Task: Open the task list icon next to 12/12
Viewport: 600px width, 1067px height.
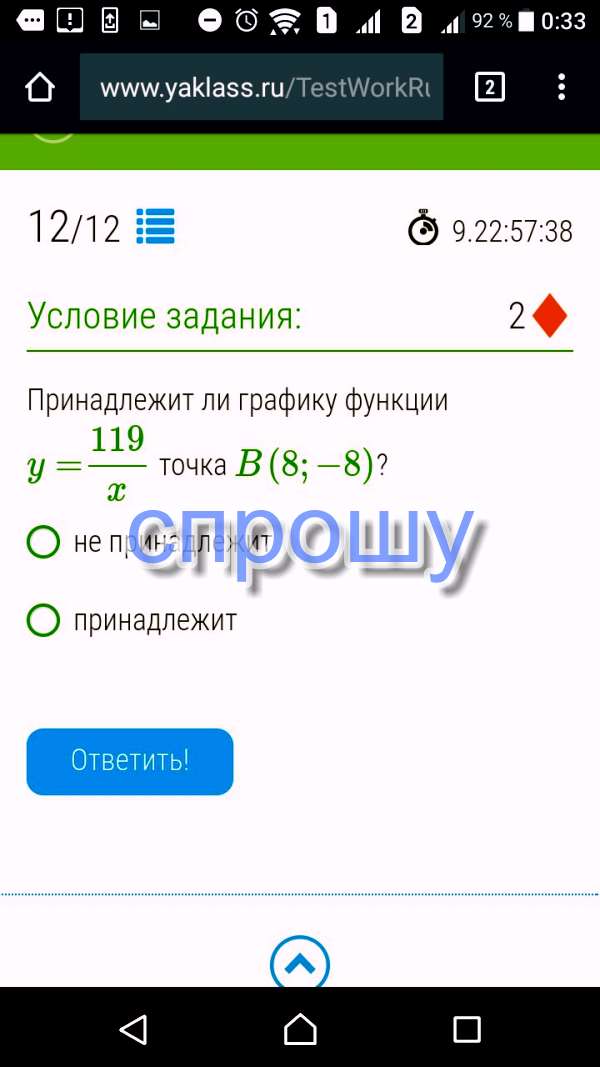Action: tap(155, 227)
